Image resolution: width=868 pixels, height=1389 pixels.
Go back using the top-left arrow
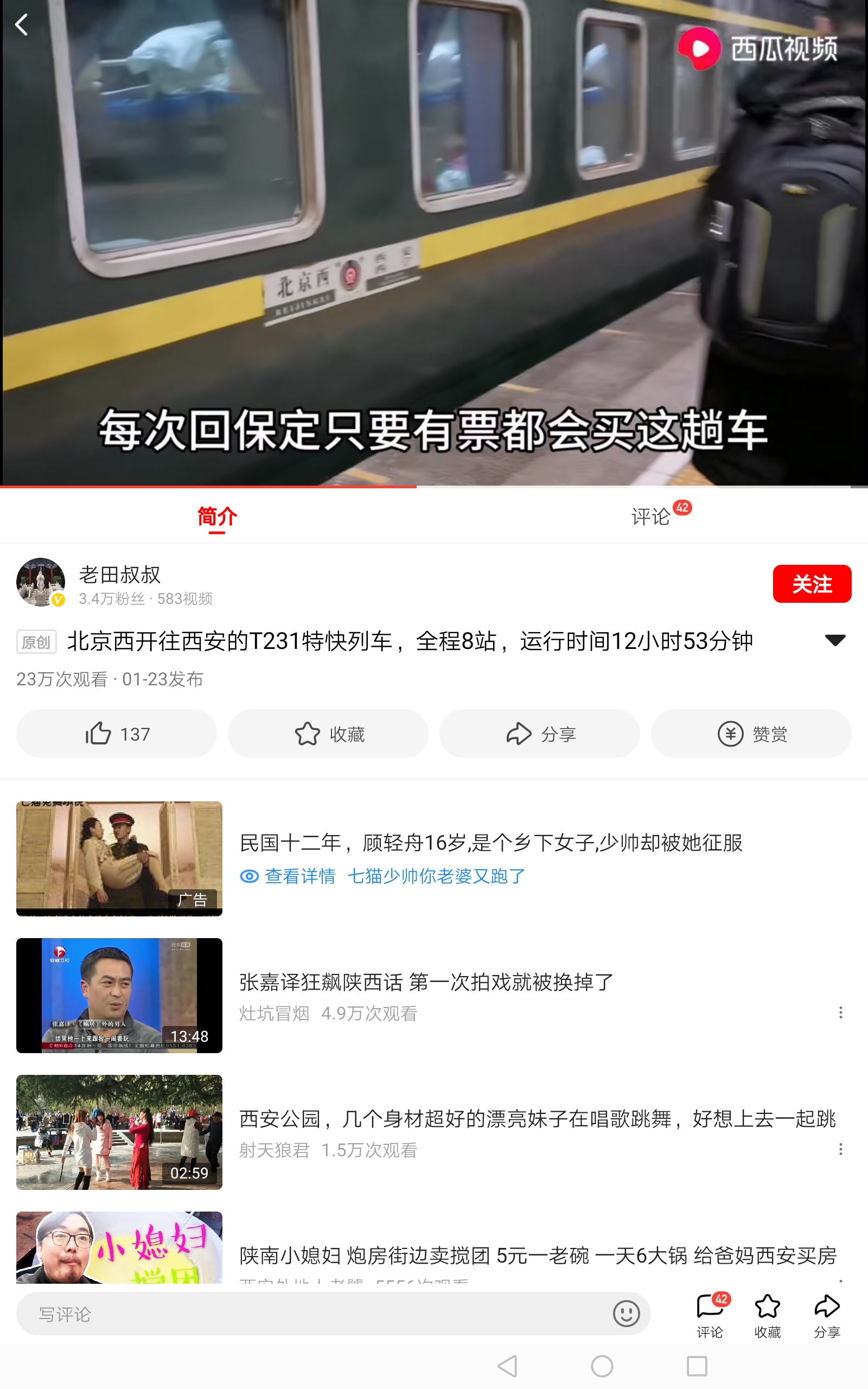[22, 24]
